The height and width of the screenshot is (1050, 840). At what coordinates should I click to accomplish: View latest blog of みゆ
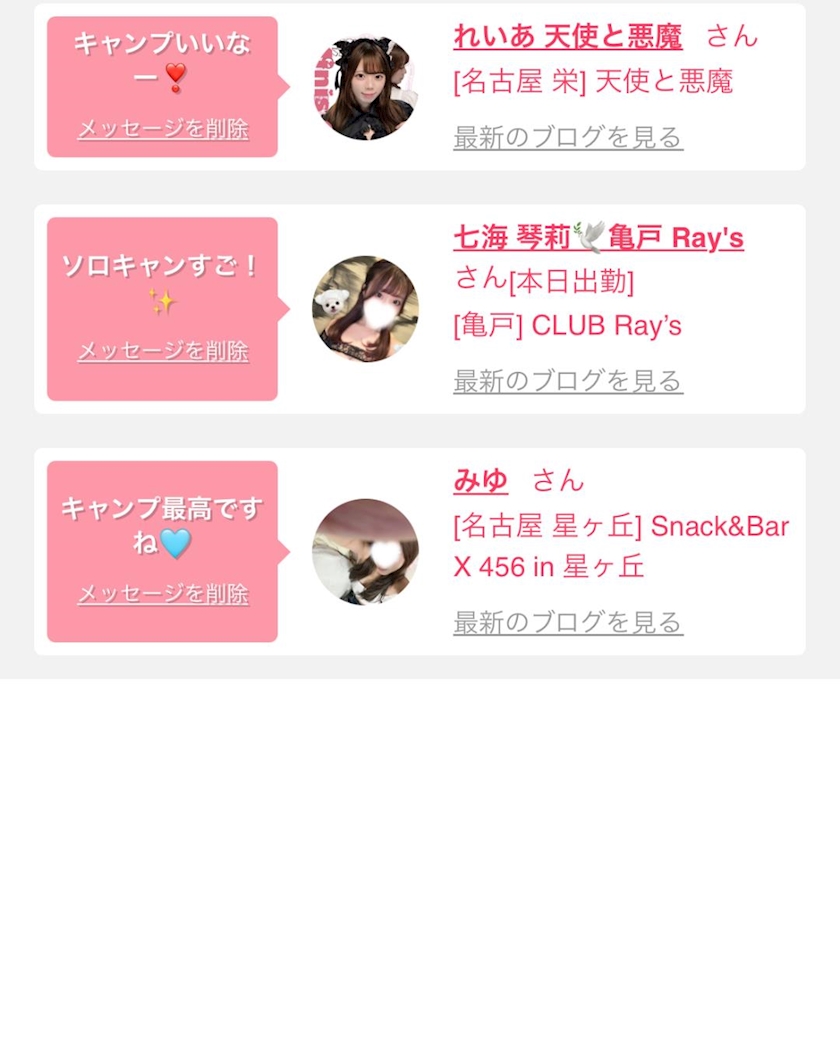(x=568, y=622)
